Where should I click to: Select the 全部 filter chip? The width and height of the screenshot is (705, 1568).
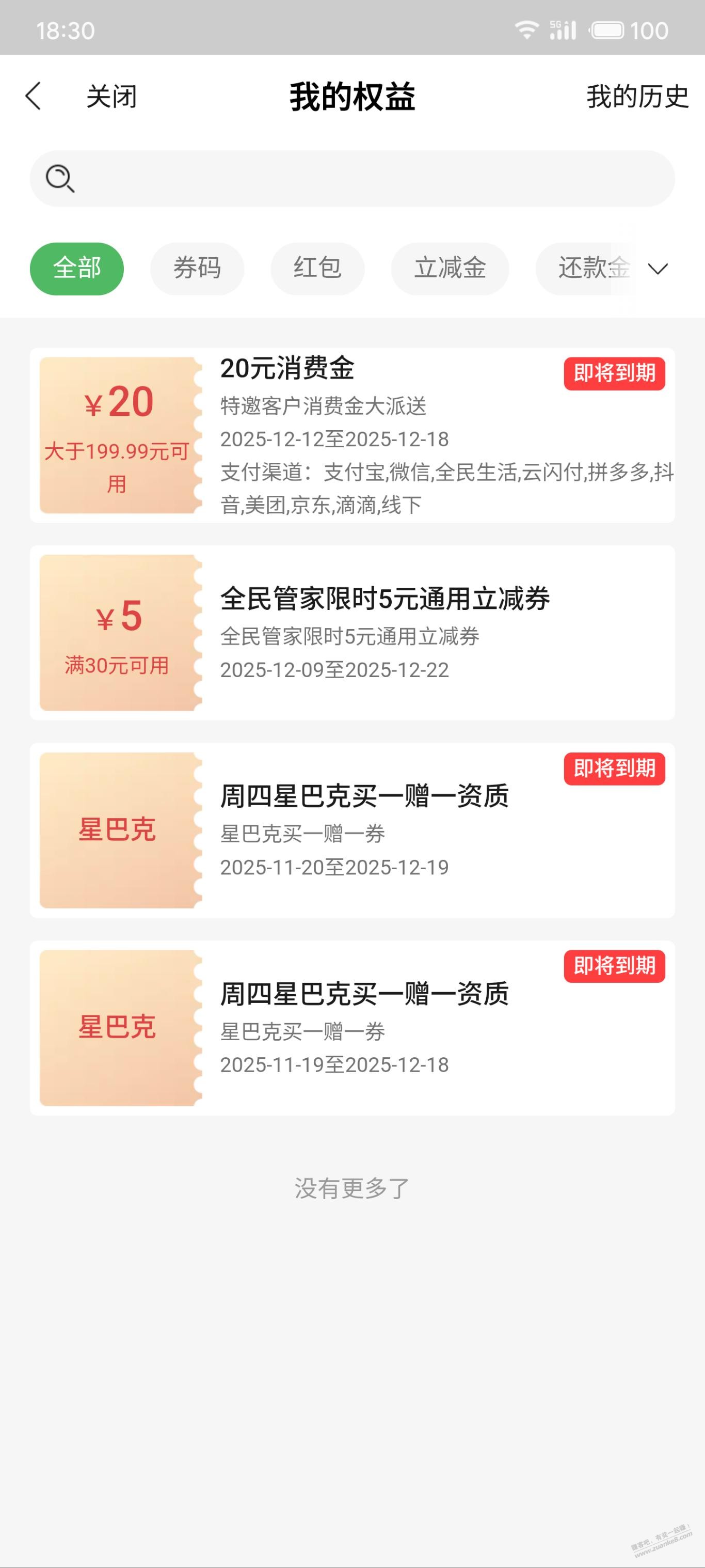pyautogui.click(x=77, y=269)
